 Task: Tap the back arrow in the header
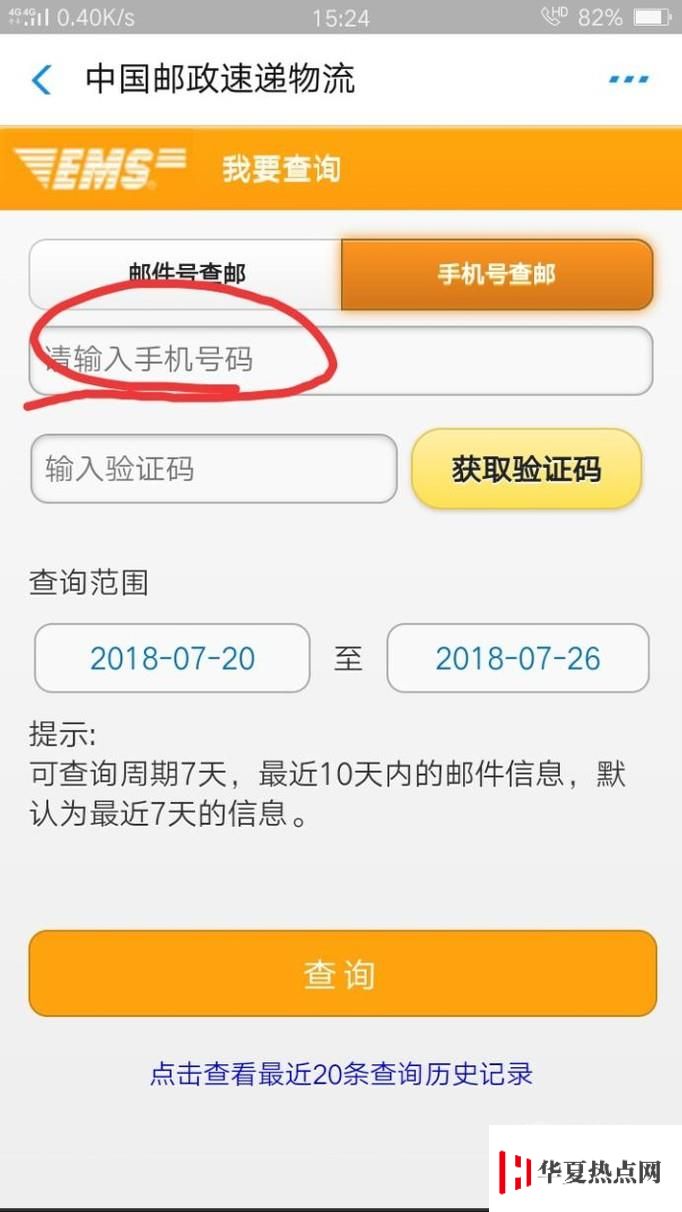coord(41,79)
